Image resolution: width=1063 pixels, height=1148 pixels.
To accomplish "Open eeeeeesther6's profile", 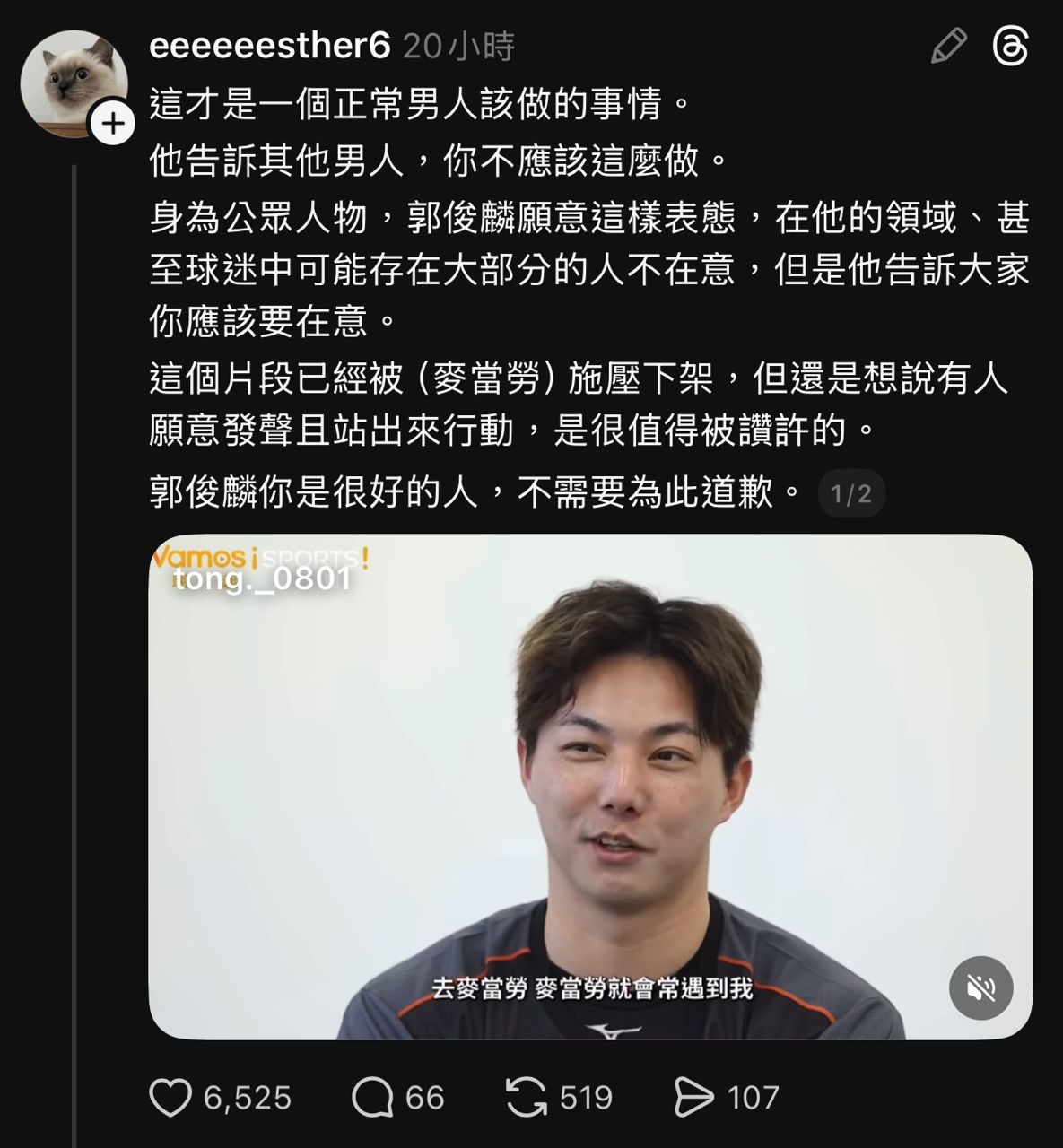I will tap(269, 46).
